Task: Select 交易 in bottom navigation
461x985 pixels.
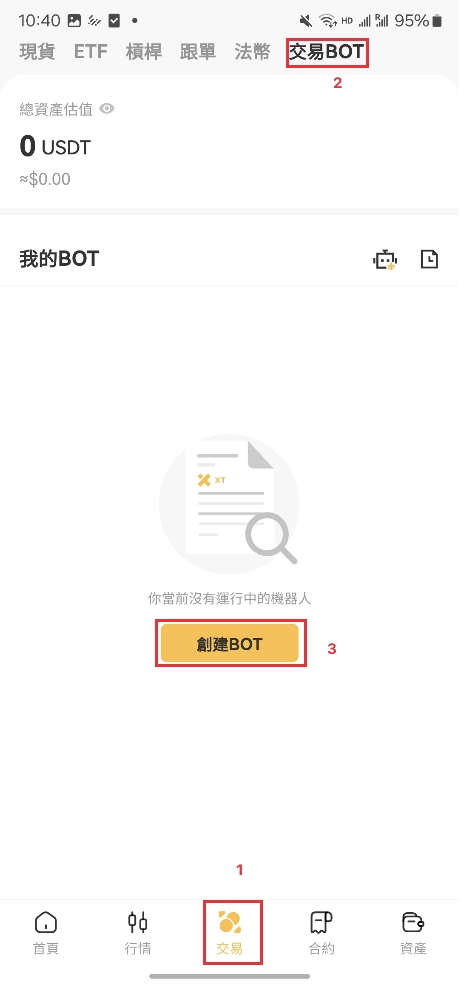Action: pos(230,933)
